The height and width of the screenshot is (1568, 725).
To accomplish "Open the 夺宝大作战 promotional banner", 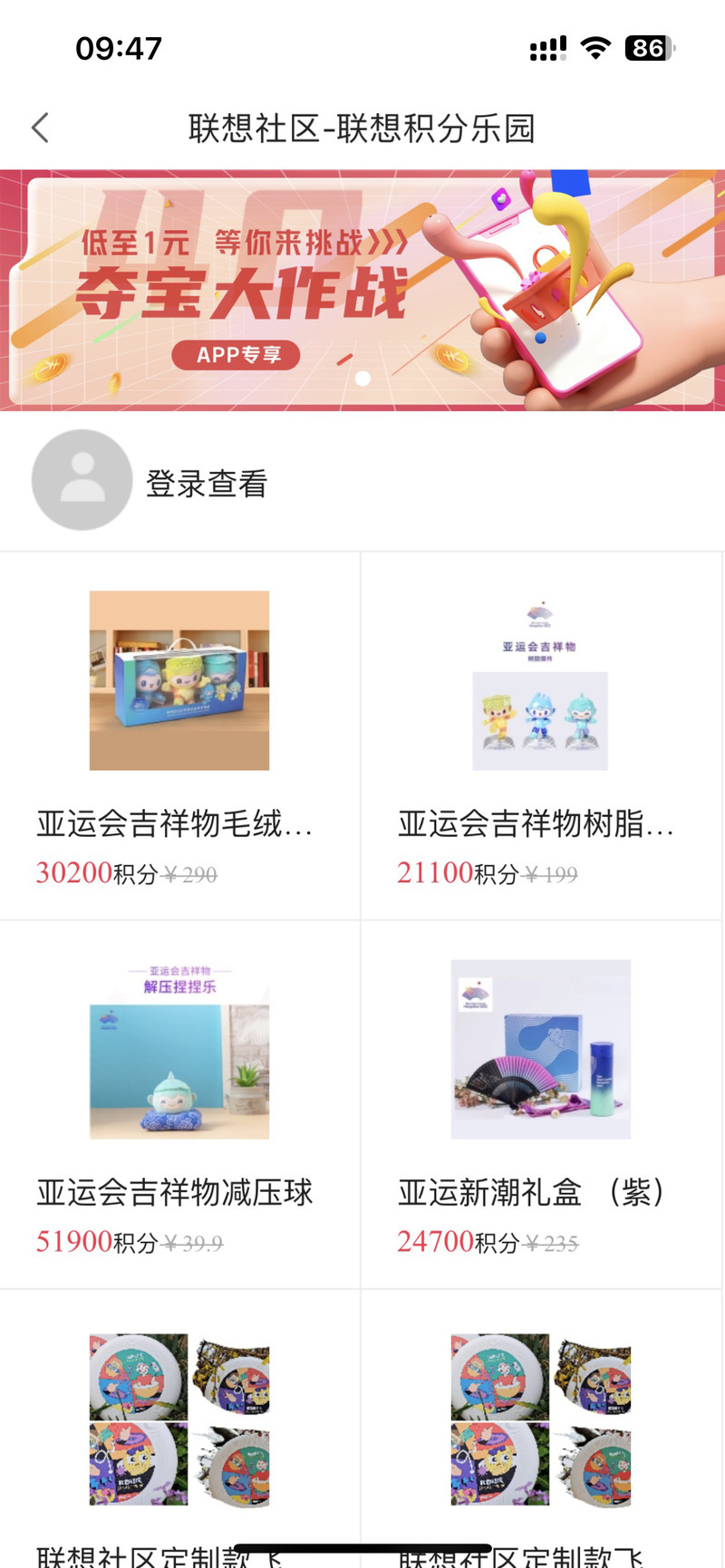I will pyautogui.click(x=362, y=290).
